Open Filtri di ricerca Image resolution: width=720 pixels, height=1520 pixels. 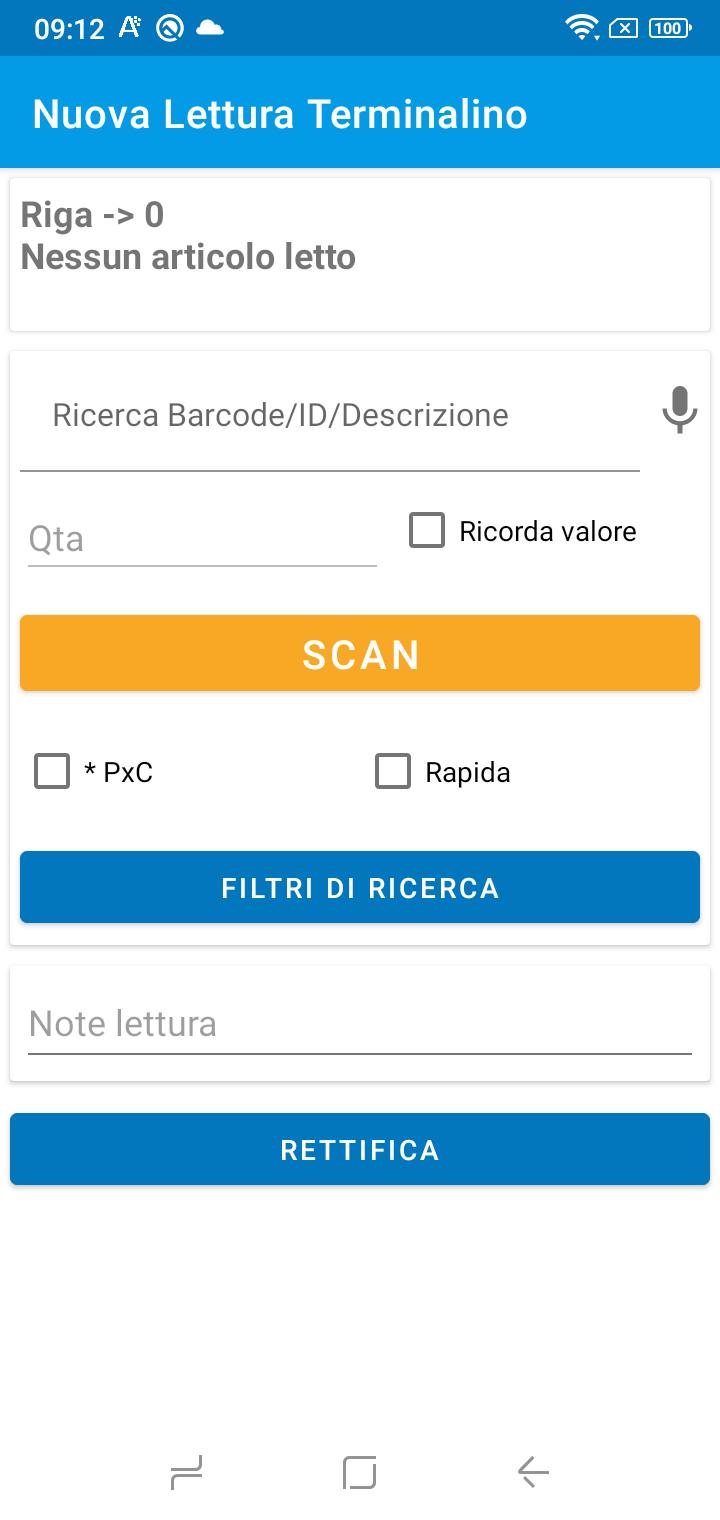[x=360, y=887]
